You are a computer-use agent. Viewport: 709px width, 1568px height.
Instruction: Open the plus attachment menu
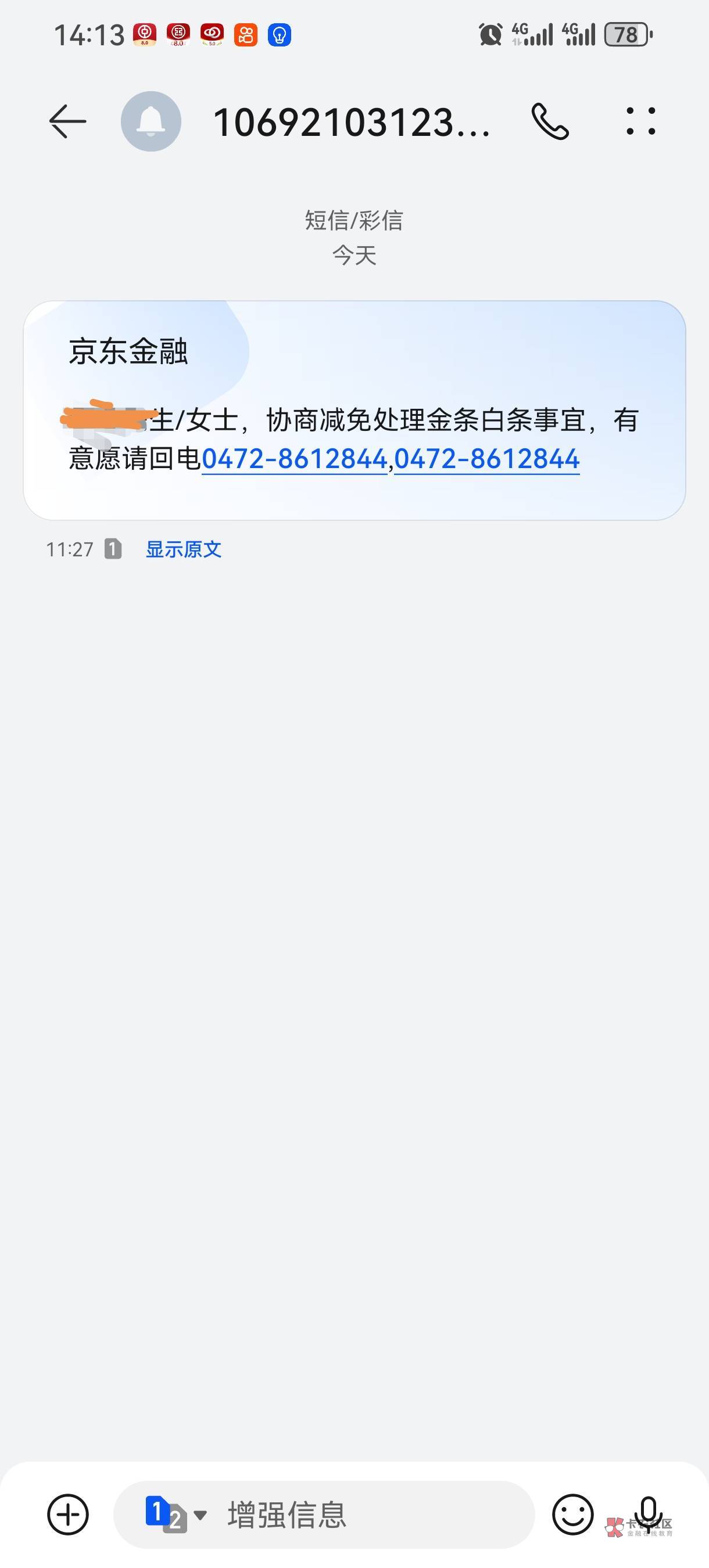click(x=67, y=1514)
